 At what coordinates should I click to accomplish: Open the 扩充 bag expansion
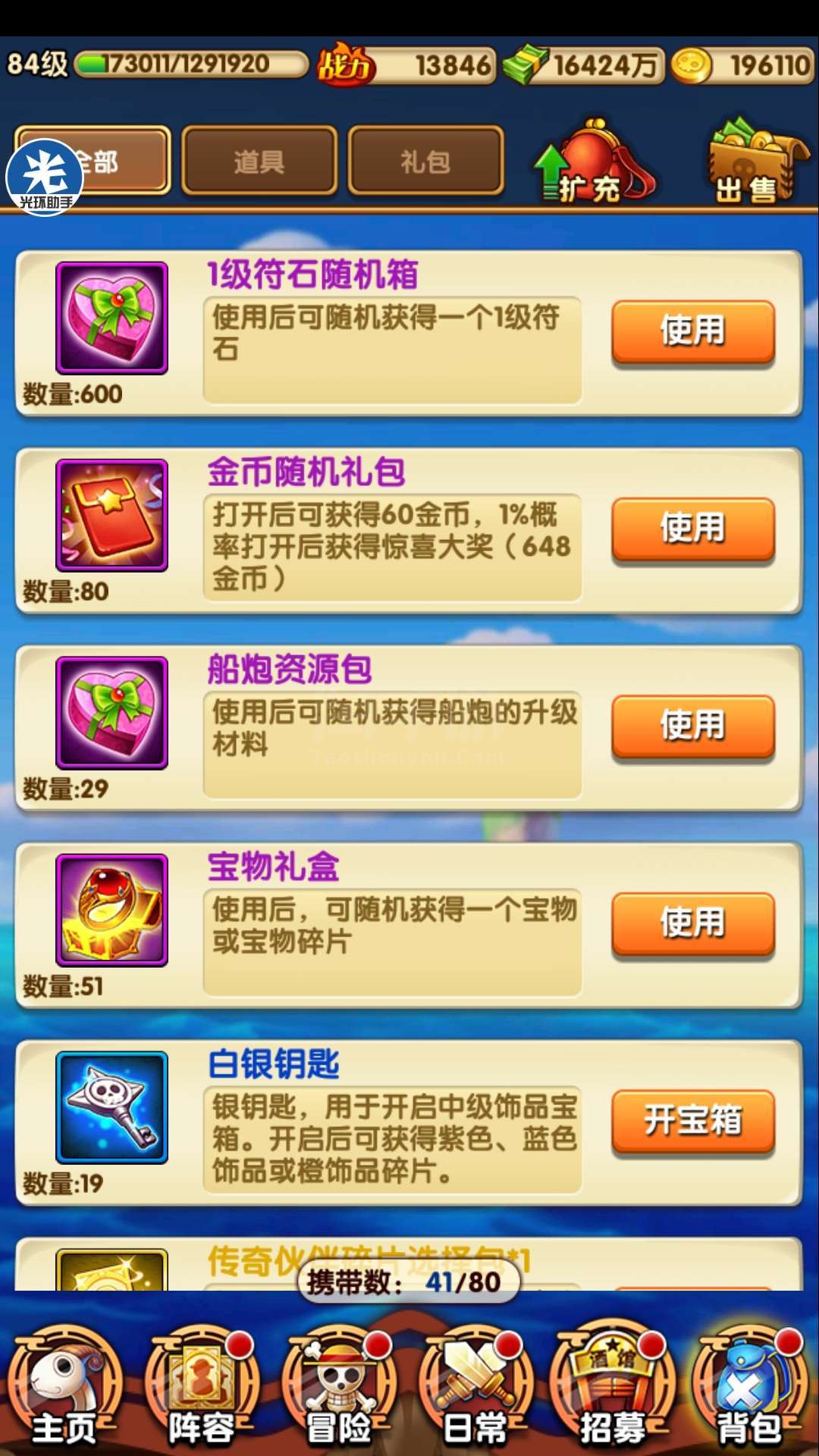(593, 163)
